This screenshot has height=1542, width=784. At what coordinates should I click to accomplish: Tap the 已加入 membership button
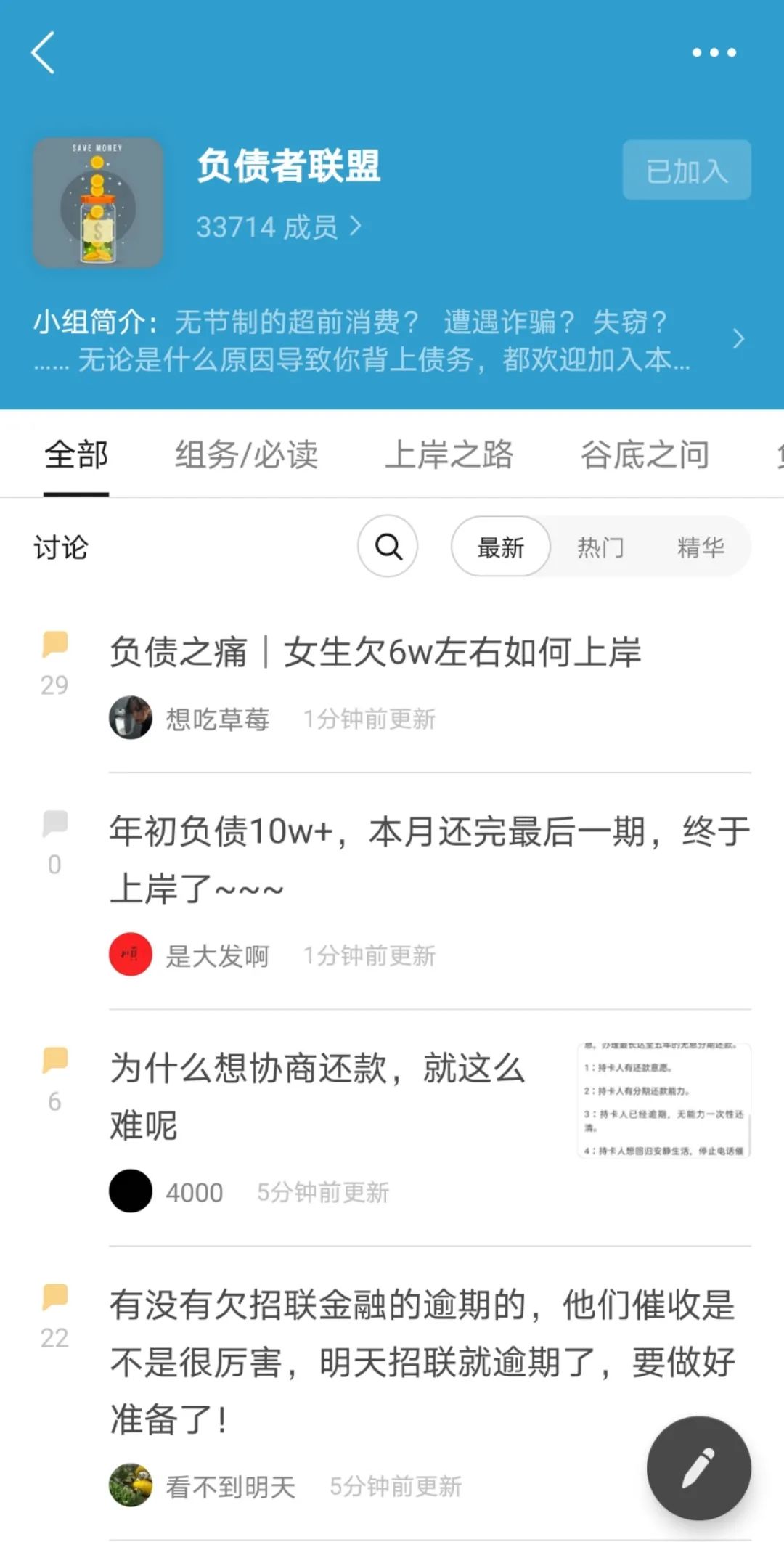686,171
